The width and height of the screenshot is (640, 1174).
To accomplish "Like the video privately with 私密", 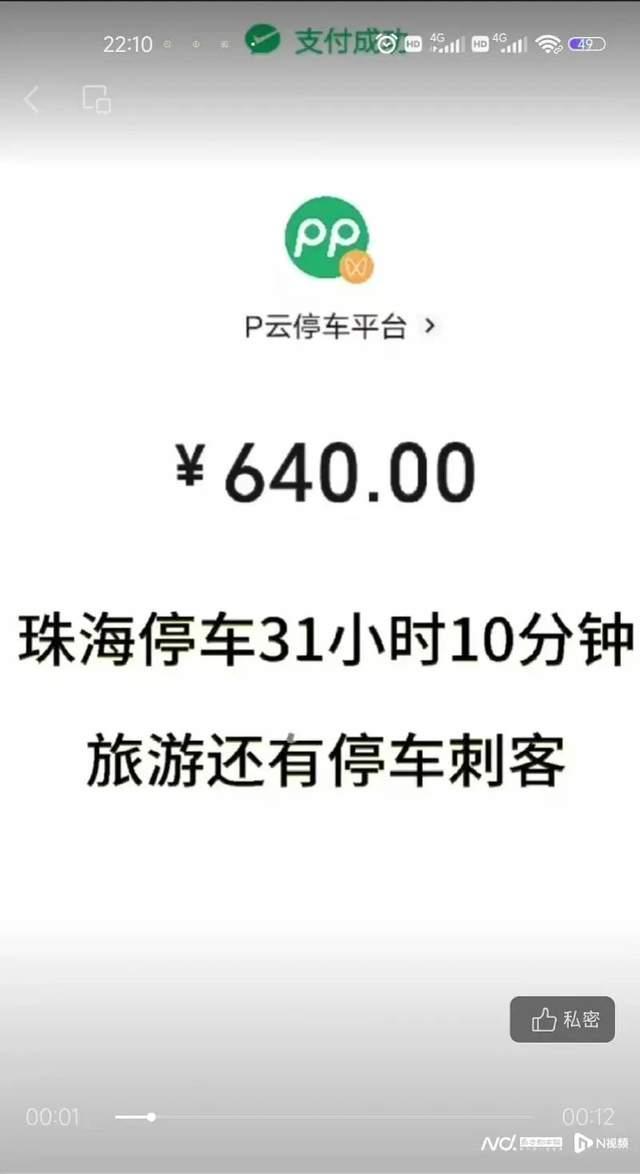I will click(x=563, y=1019).
